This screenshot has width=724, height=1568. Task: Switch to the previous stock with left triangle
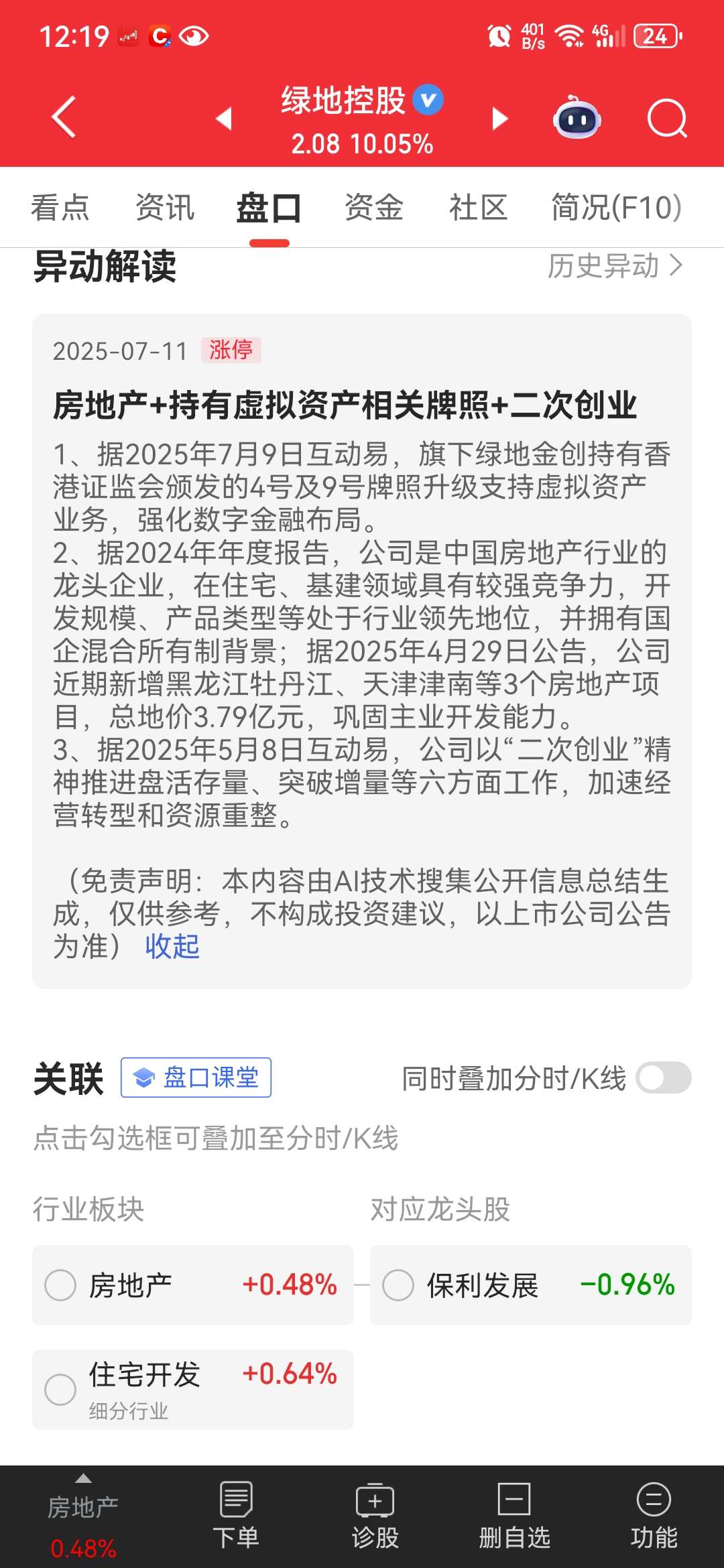click(224, 118)
